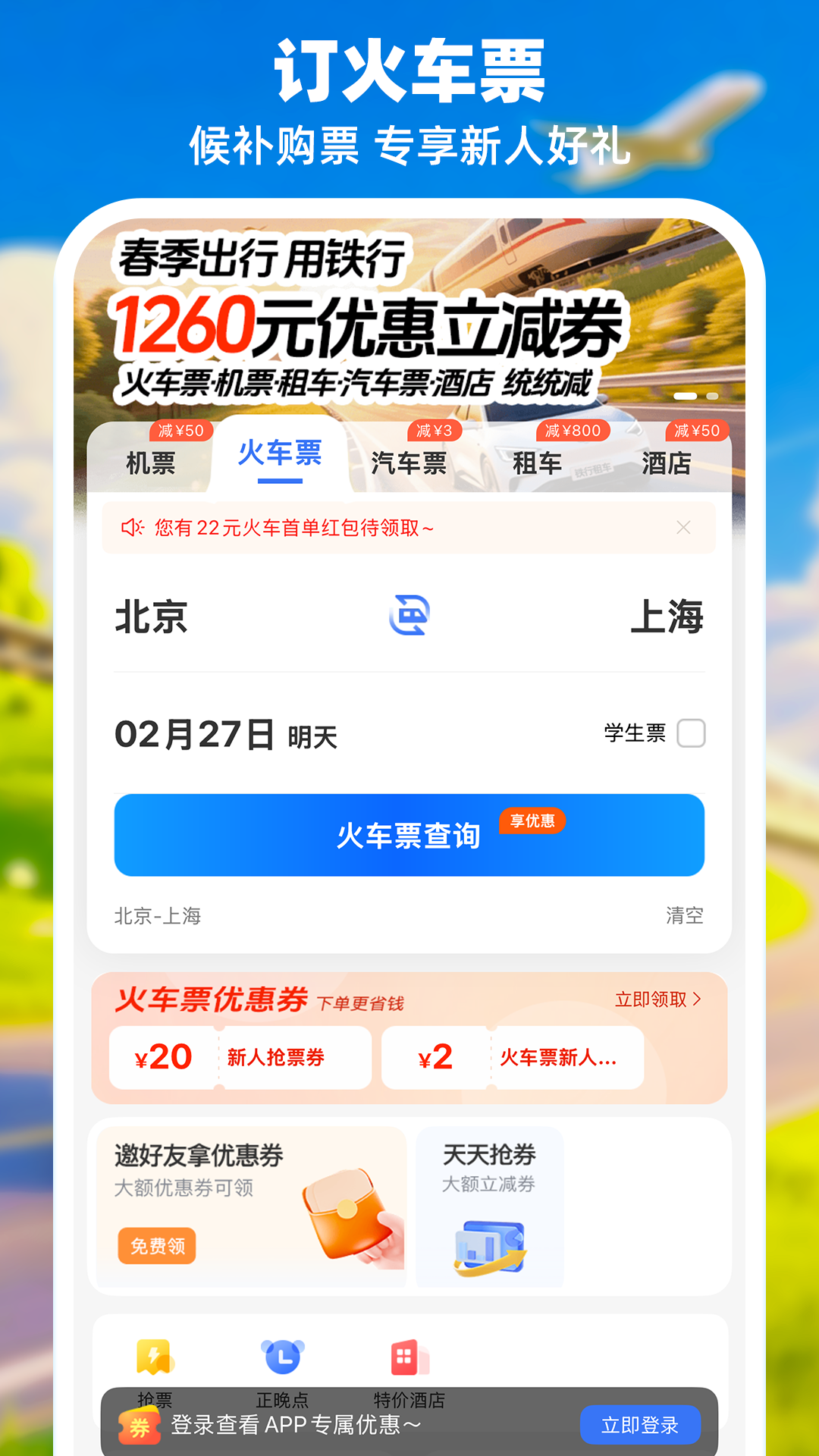Viewport: 819px width, 1456px height.
Task: Click the speaker icon on the red-packet notice
Action: 133,526
